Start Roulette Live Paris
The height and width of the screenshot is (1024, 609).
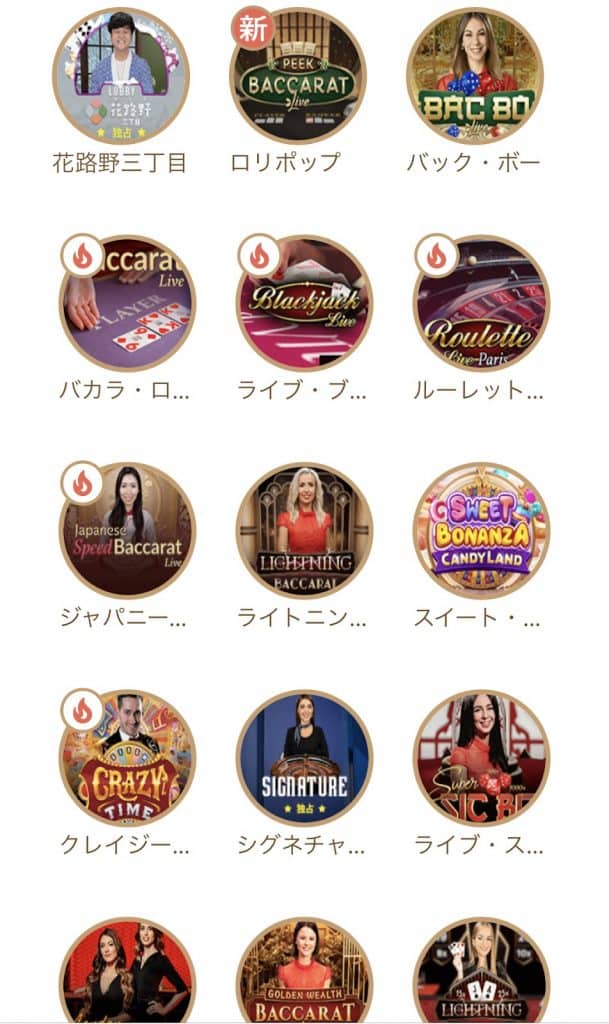coord(481,303)
